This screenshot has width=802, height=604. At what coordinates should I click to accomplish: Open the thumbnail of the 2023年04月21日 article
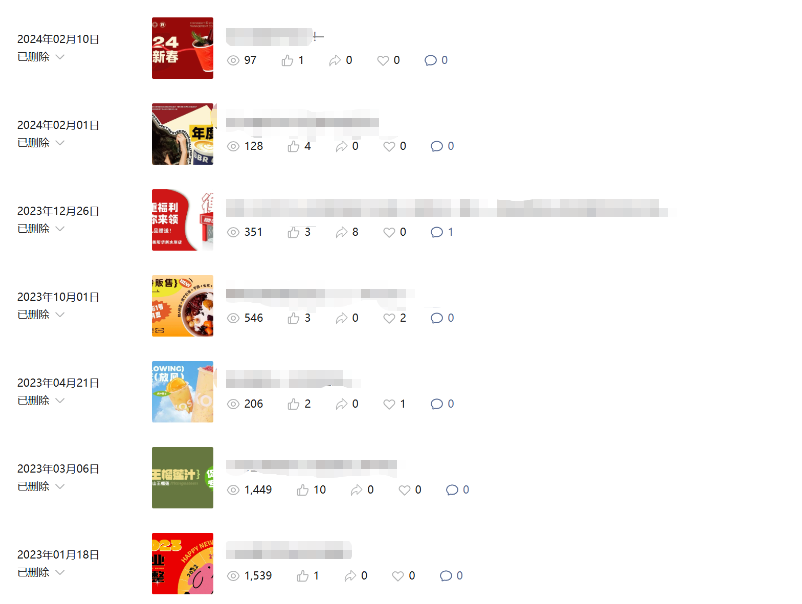point(182,392)
